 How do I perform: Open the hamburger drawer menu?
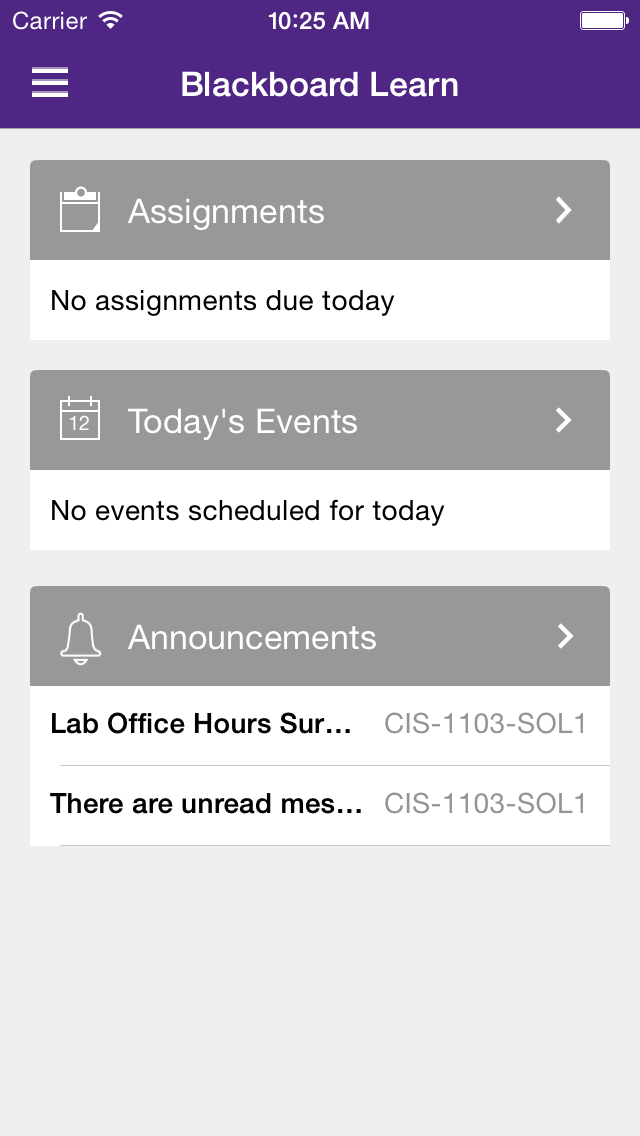(x=50, y=84)
